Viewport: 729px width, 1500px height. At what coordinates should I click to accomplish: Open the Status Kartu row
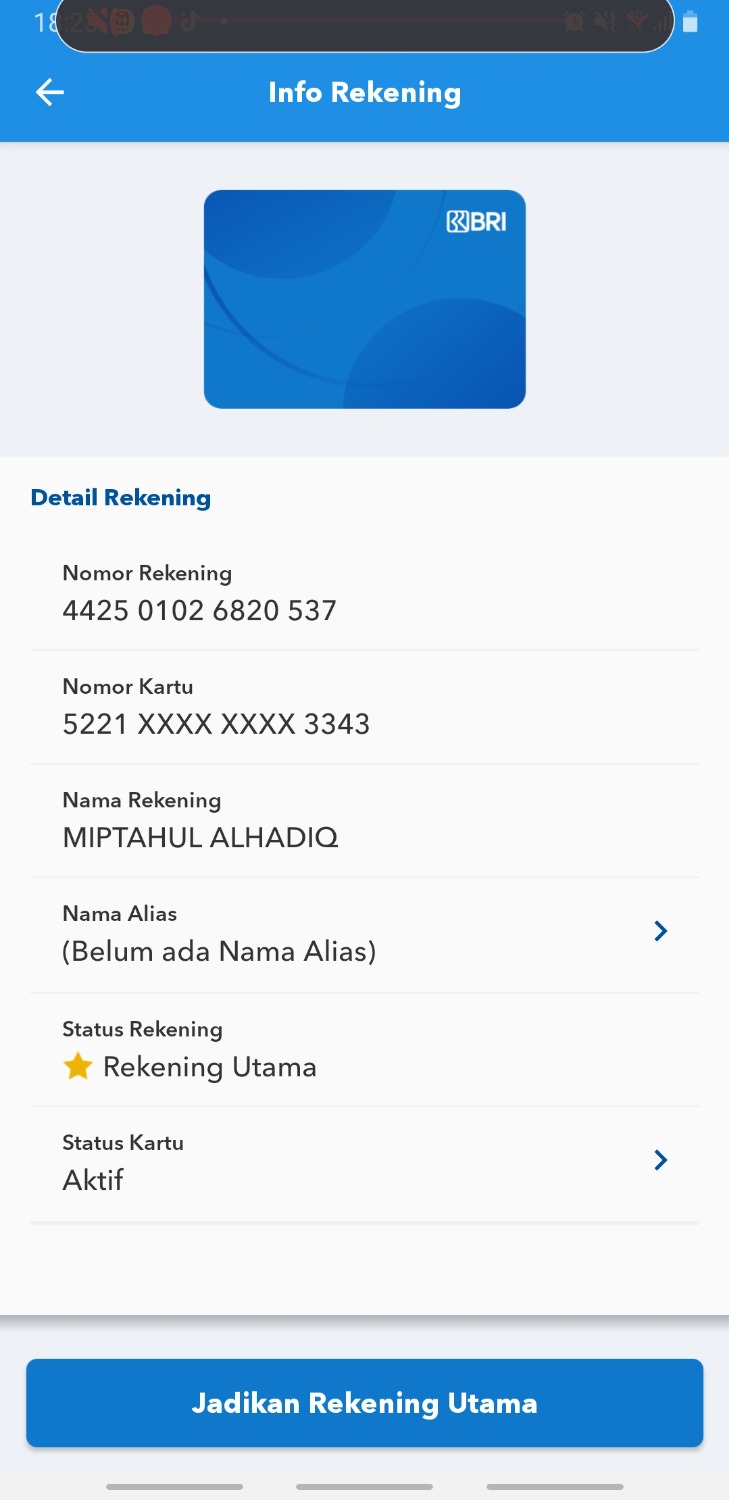click(364, 1162)
